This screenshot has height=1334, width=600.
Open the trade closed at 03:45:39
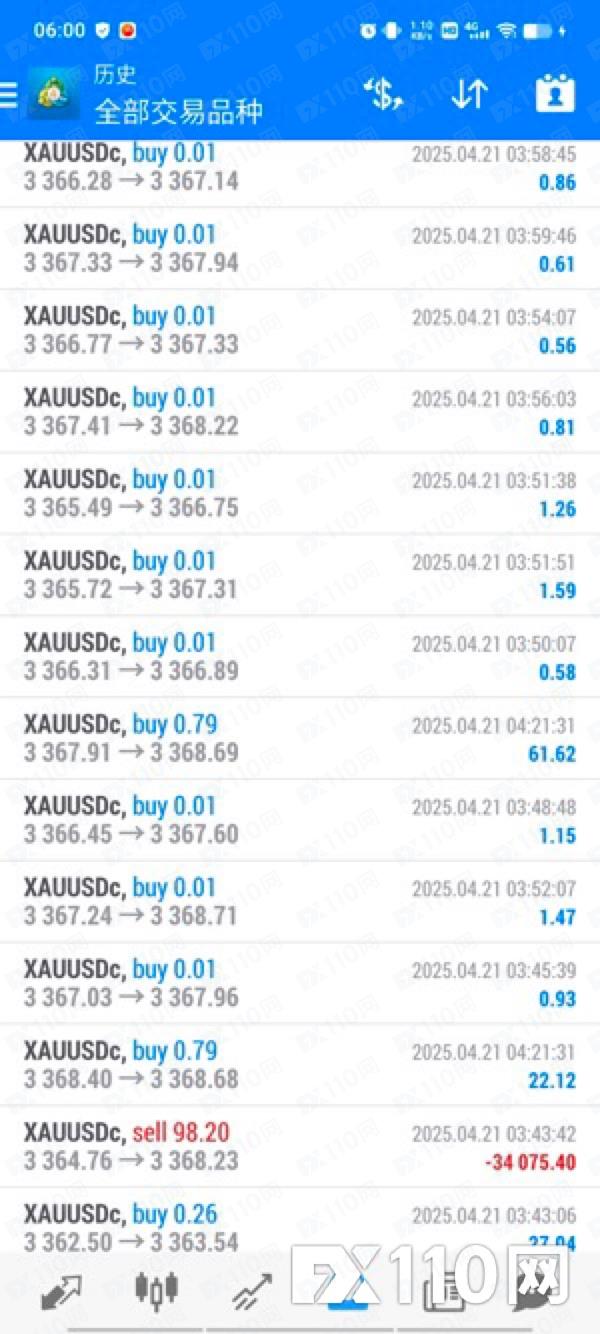[x=300, y=983]
